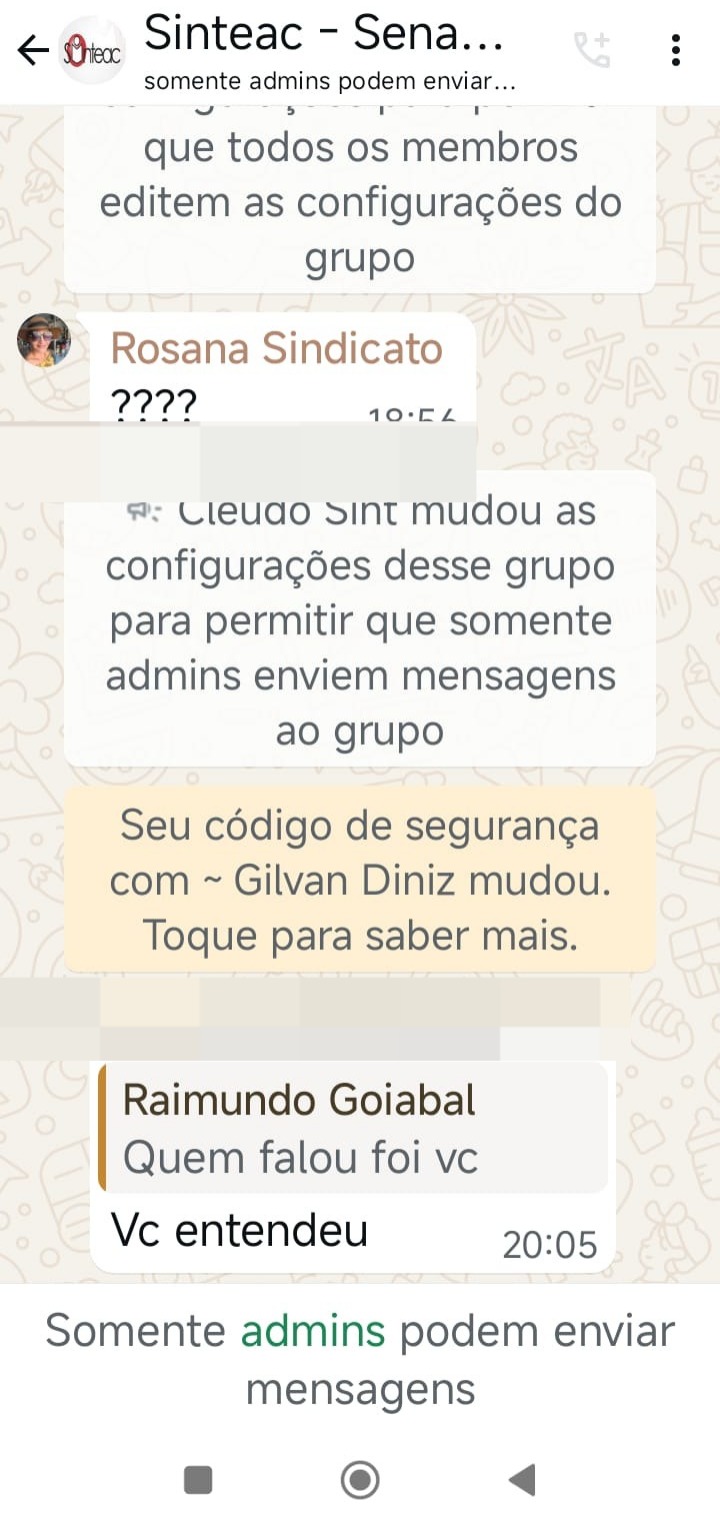The image size is (720, 1525).
Task: Open Gilvan Diniz security code notice
Action: tap(360, 880)
